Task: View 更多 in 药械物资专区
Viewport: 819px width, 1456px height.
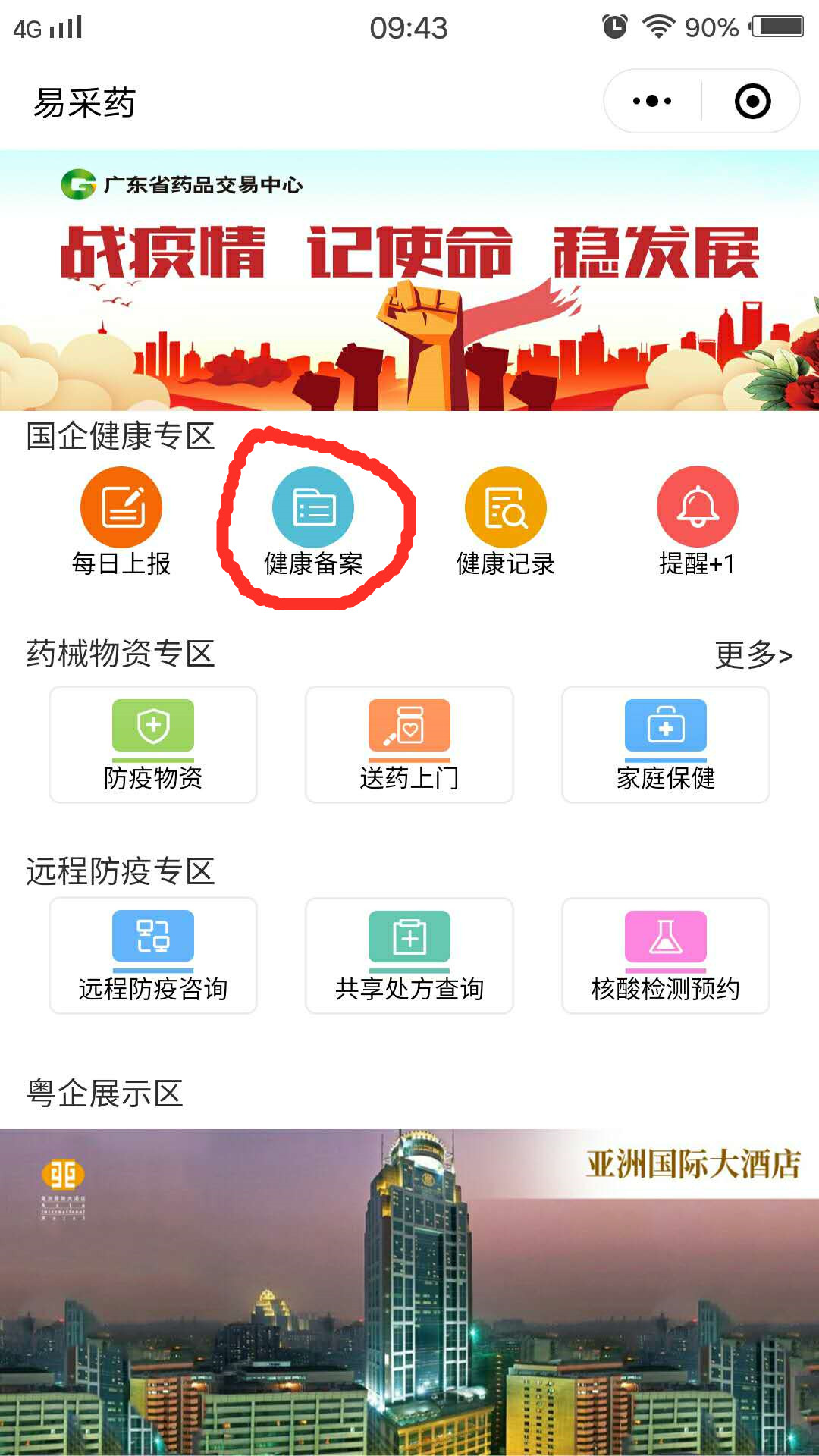Action: coord(753,654)
